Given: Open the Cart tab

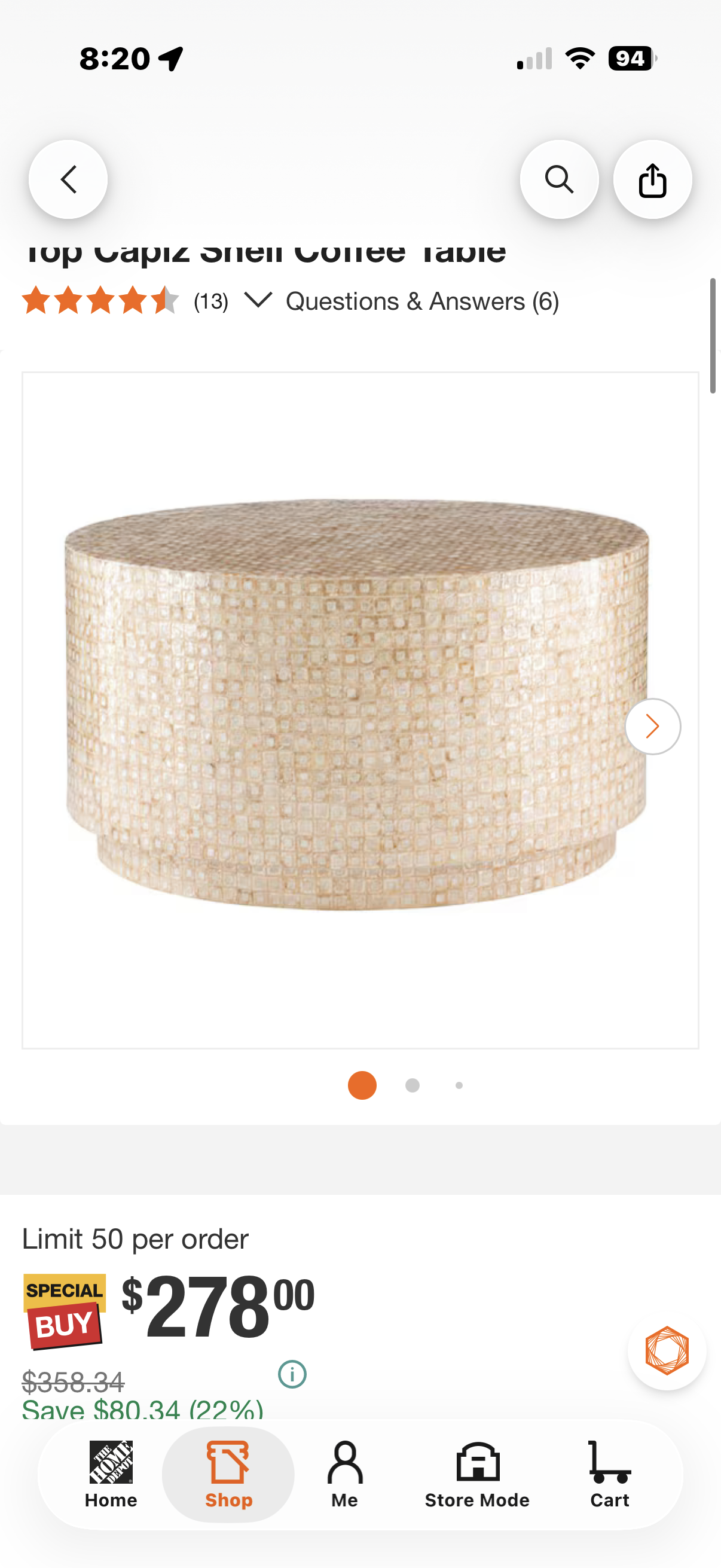Looking at the screenshot, I should click(610, 1474).
